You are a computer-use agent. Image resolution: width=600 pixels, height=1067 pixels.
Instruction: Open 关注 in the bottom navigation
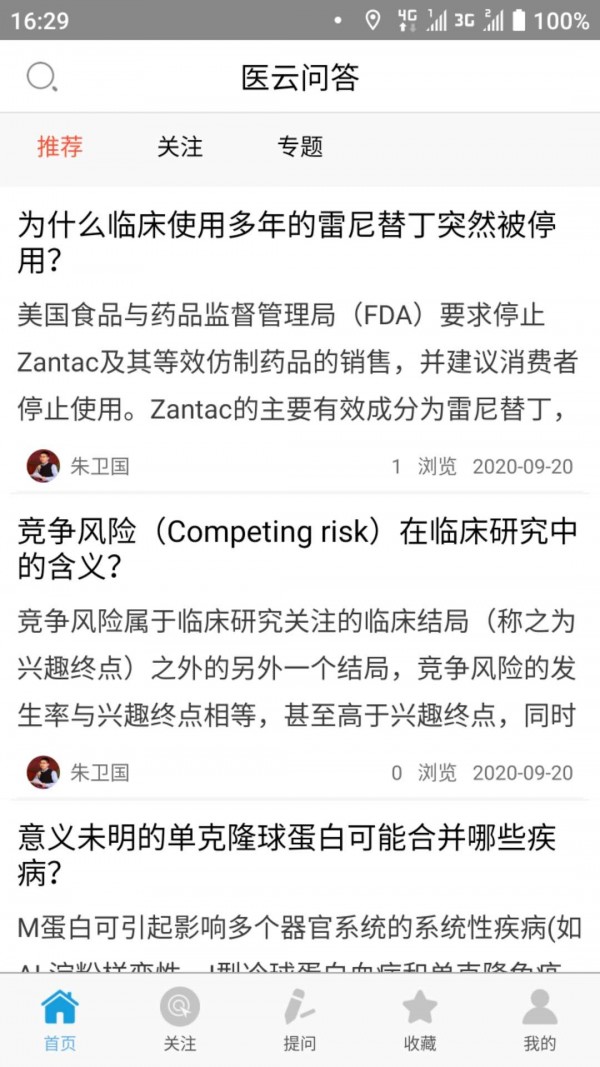pyautogui.click(x=180, y=1019)
